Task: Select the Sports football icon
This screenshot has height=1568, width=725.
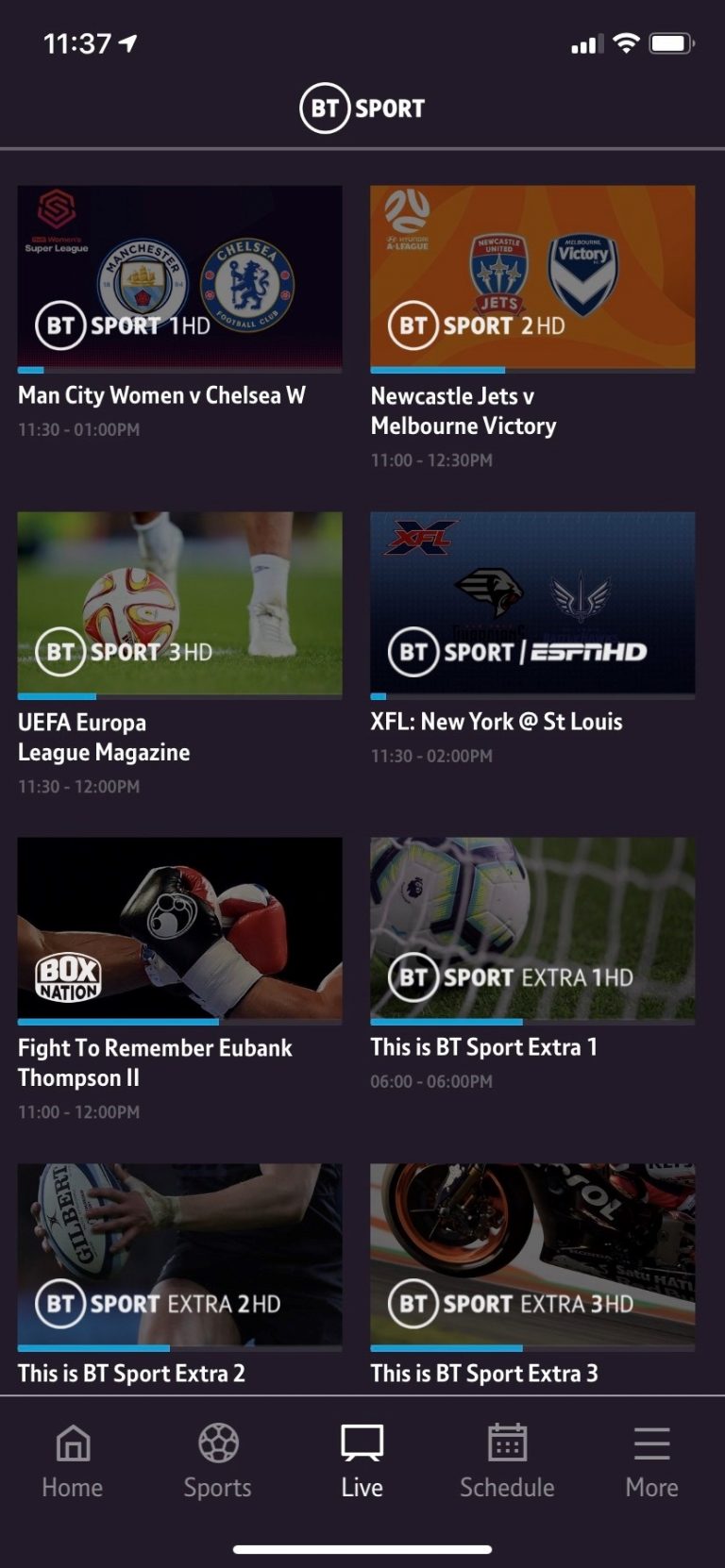Action: 217,1443
